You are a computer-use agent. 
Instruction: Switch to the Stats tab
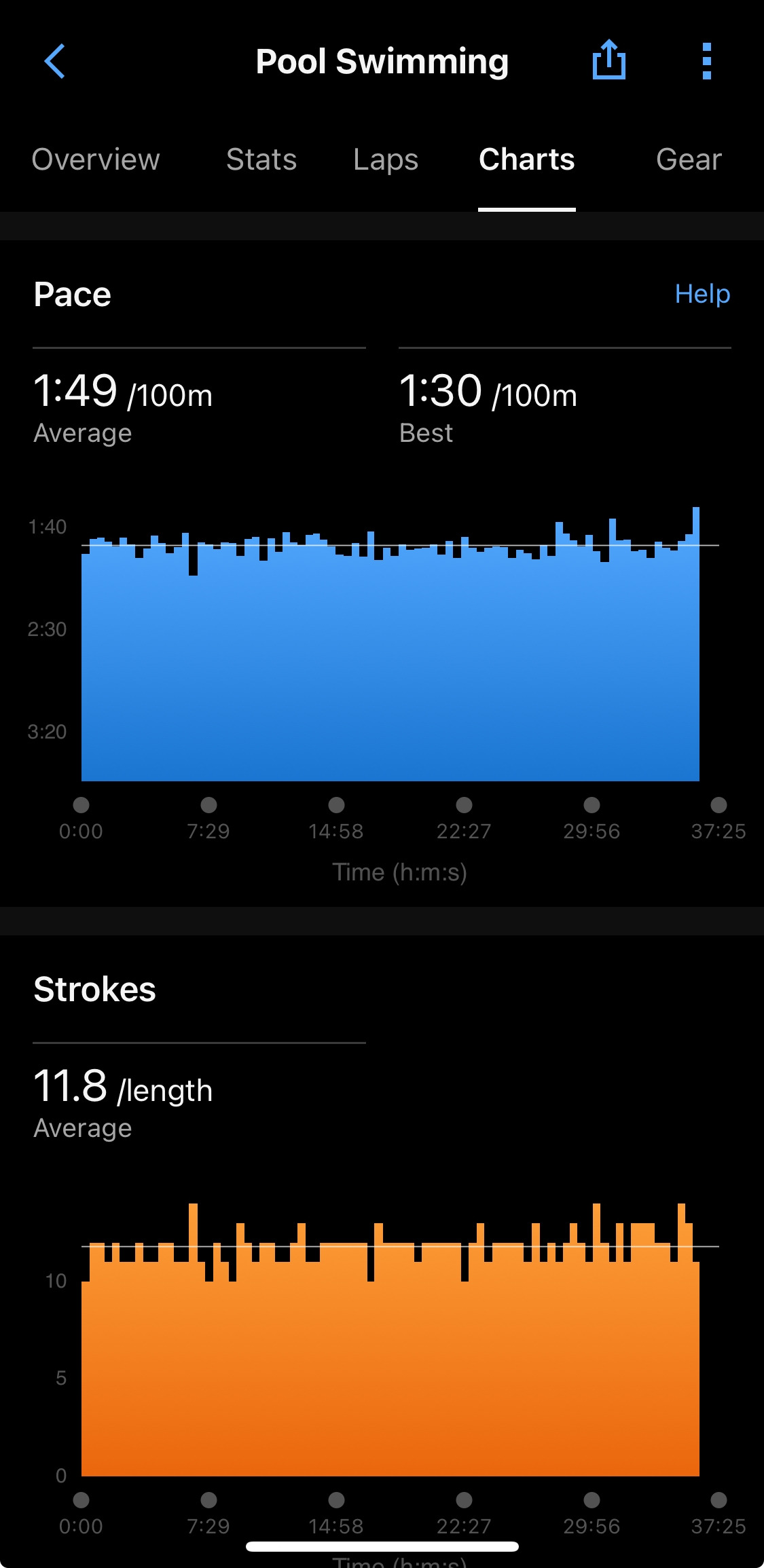click(x=261, y=160)
